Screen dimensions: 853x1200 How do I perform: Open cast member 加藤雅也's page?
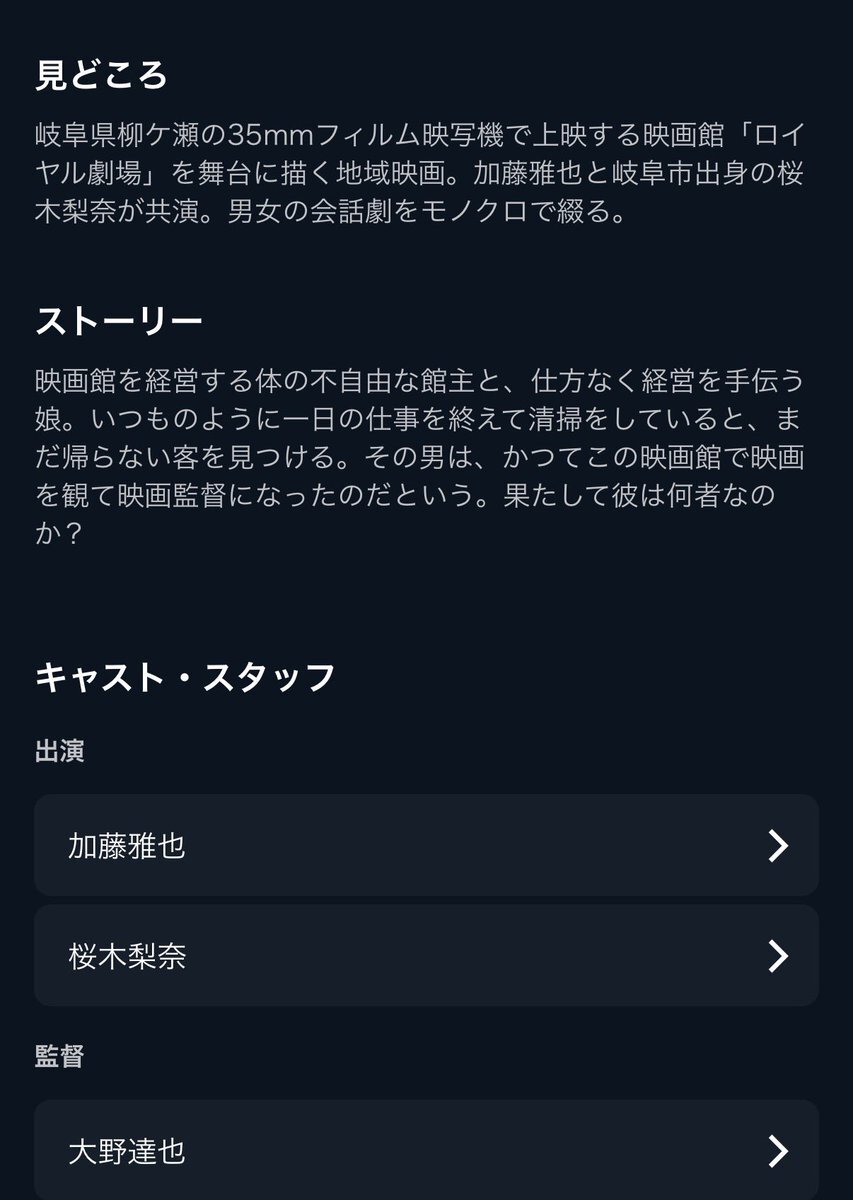[x=426, y=846]
